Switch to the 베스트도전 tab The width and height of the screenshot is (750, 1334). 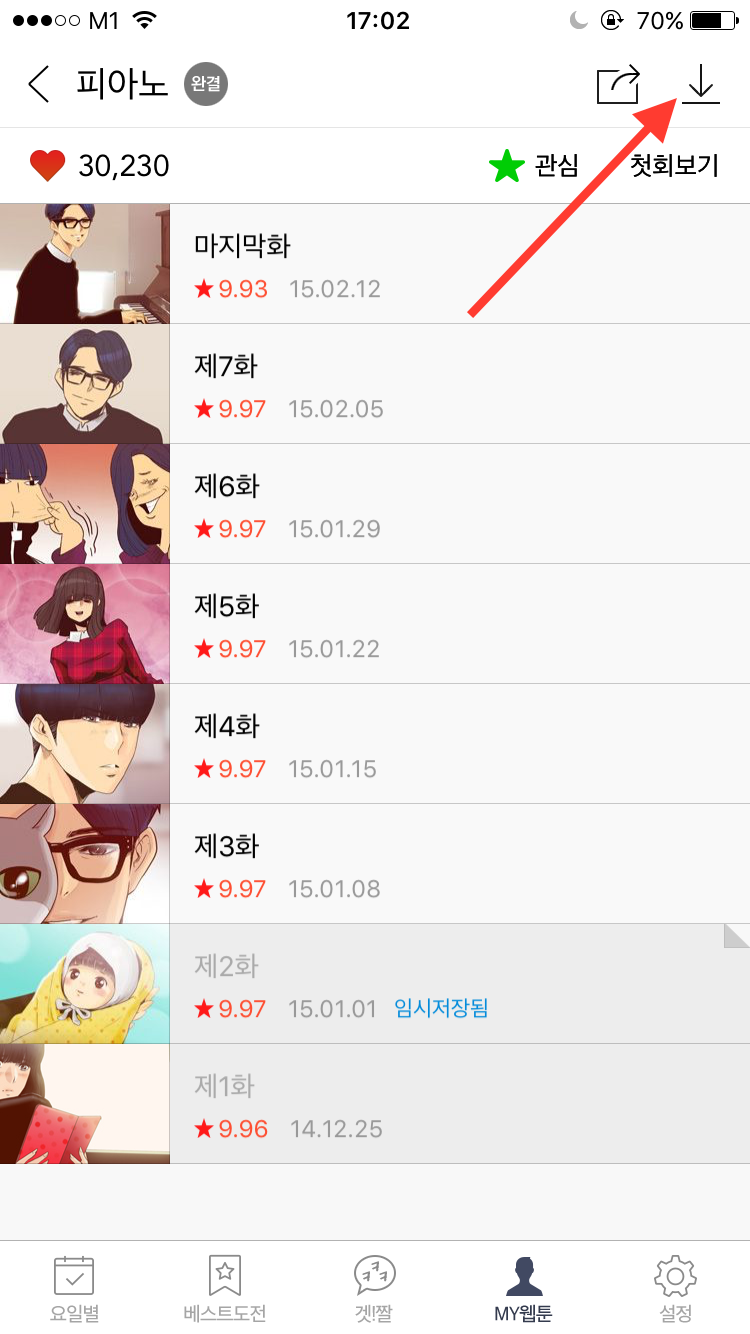point(225,1288)
